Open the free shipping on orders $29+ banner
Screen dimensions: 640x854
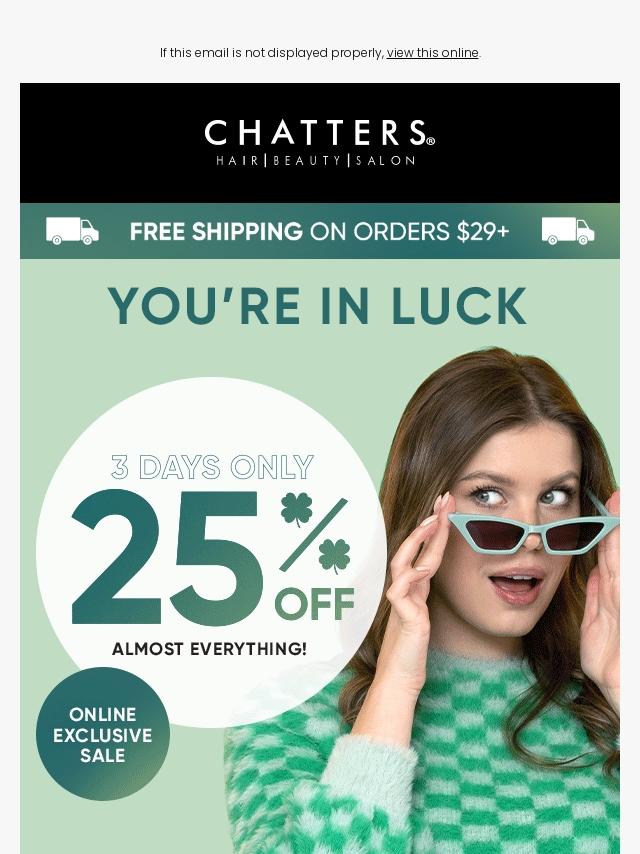click(319, 231)
